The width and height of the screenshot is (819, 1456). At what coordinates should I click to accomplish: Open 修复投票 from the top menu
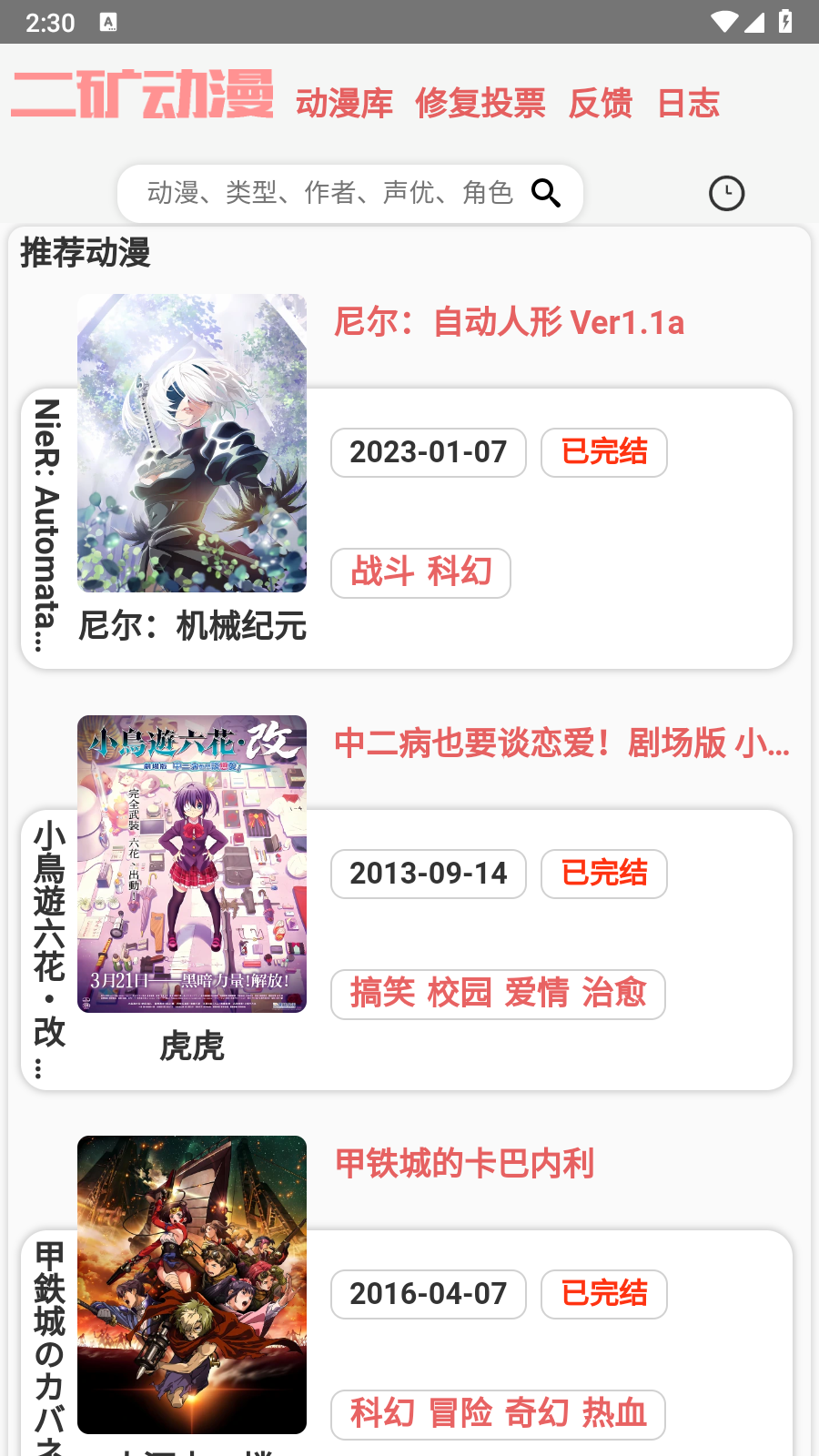tap(481, 104)
